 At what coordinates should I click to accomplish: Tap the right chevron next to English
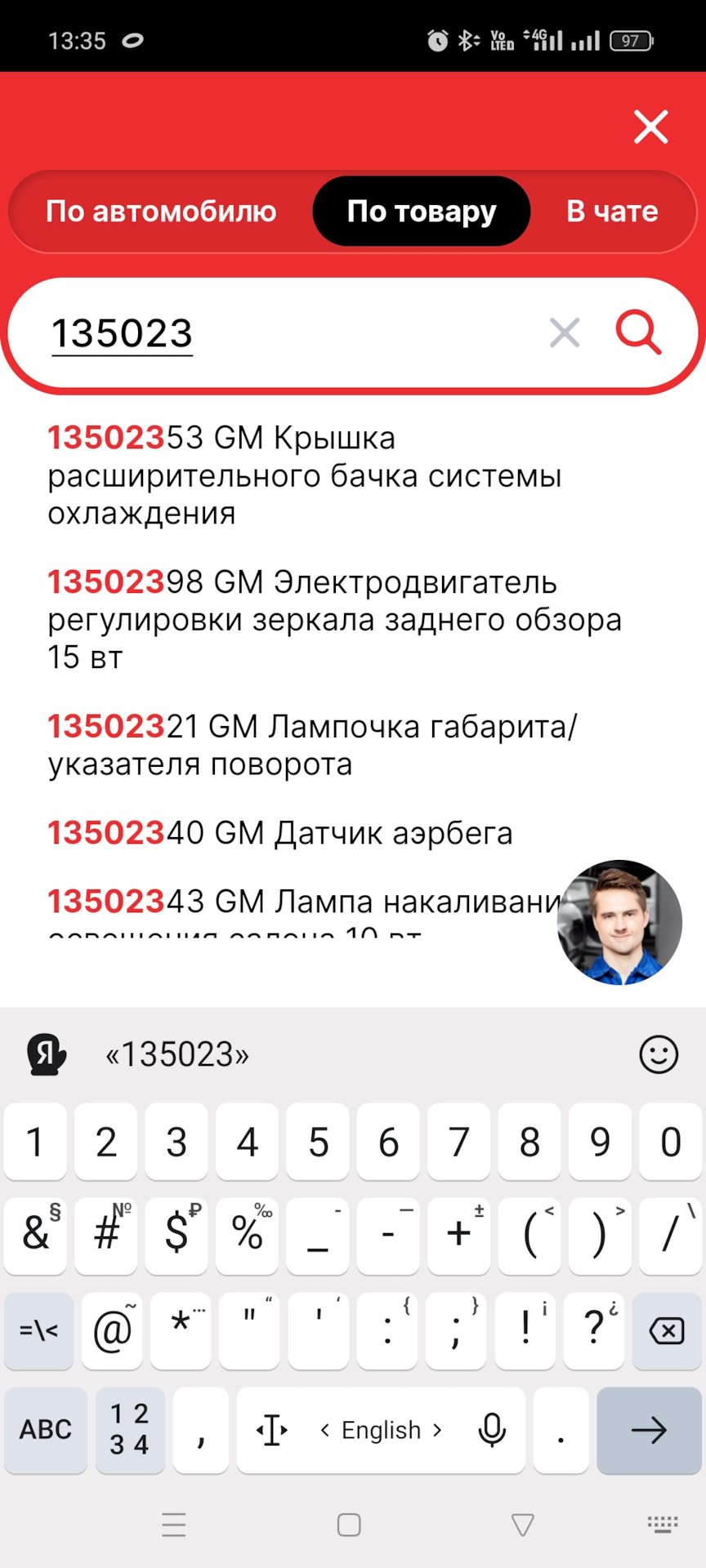tap(438, 1430)
